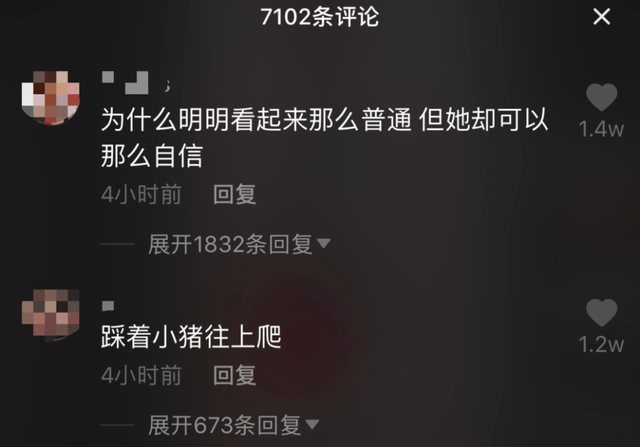Viewport: 640px width, 447px height.
Task: Like the comment 为什么明明看起来那么普通
Action: click(x=601, y=99)
